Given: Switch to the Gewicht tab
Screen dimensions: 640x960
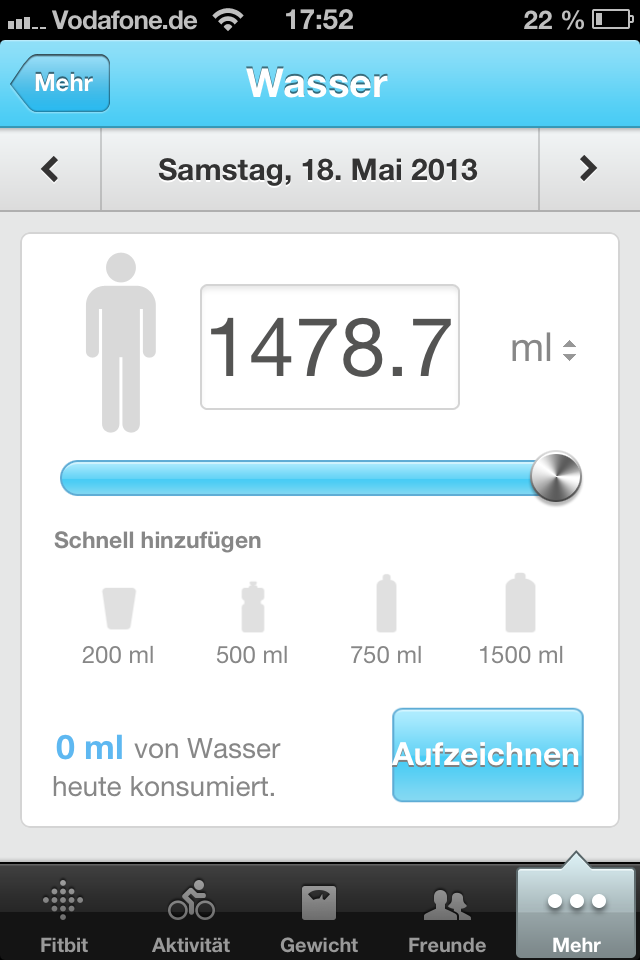Looking at the screenshot, I should (319, 915).
